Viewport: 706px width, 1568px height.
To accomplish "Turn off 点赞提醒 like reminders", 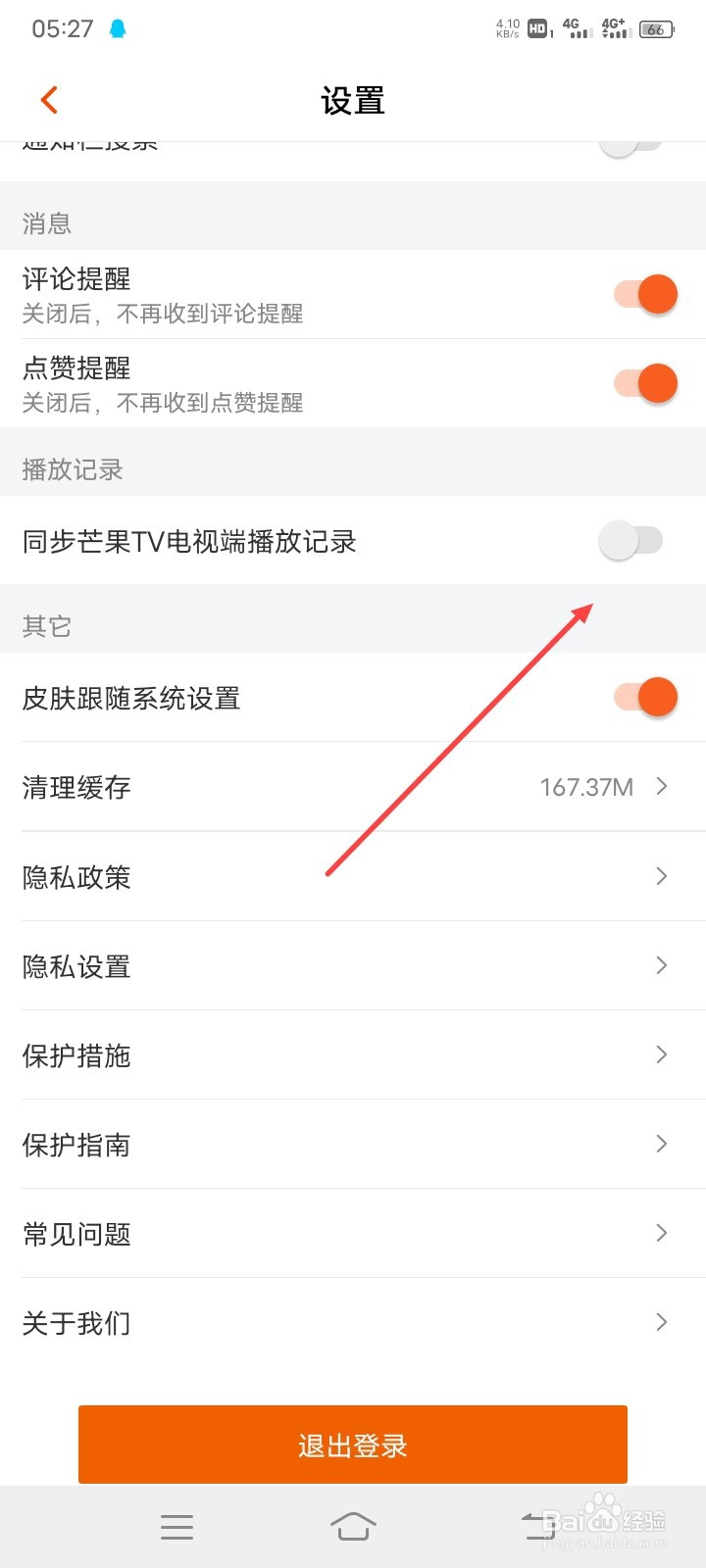I will point(644,382).
